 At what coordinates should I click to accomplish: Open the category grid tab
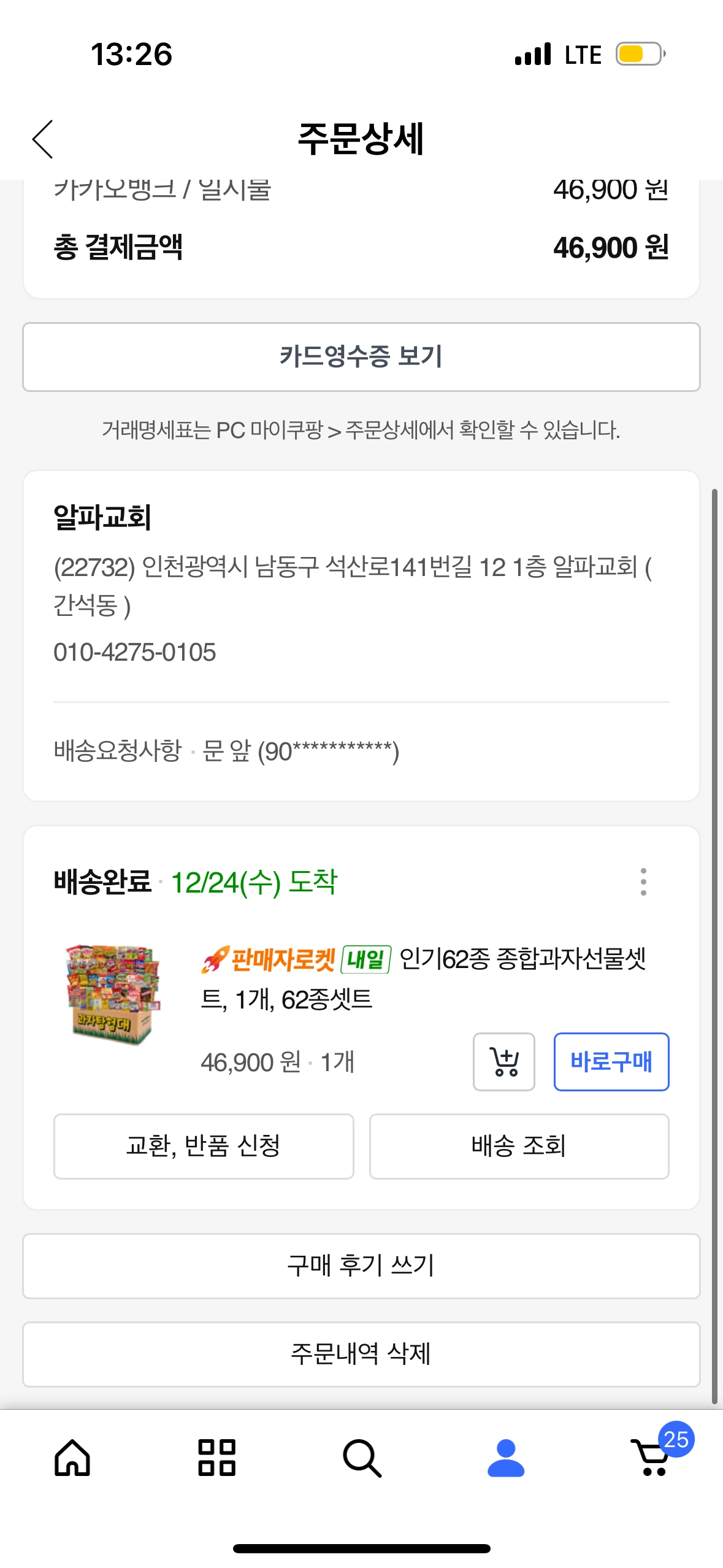pyautogui.click(x=217, y=1458)
